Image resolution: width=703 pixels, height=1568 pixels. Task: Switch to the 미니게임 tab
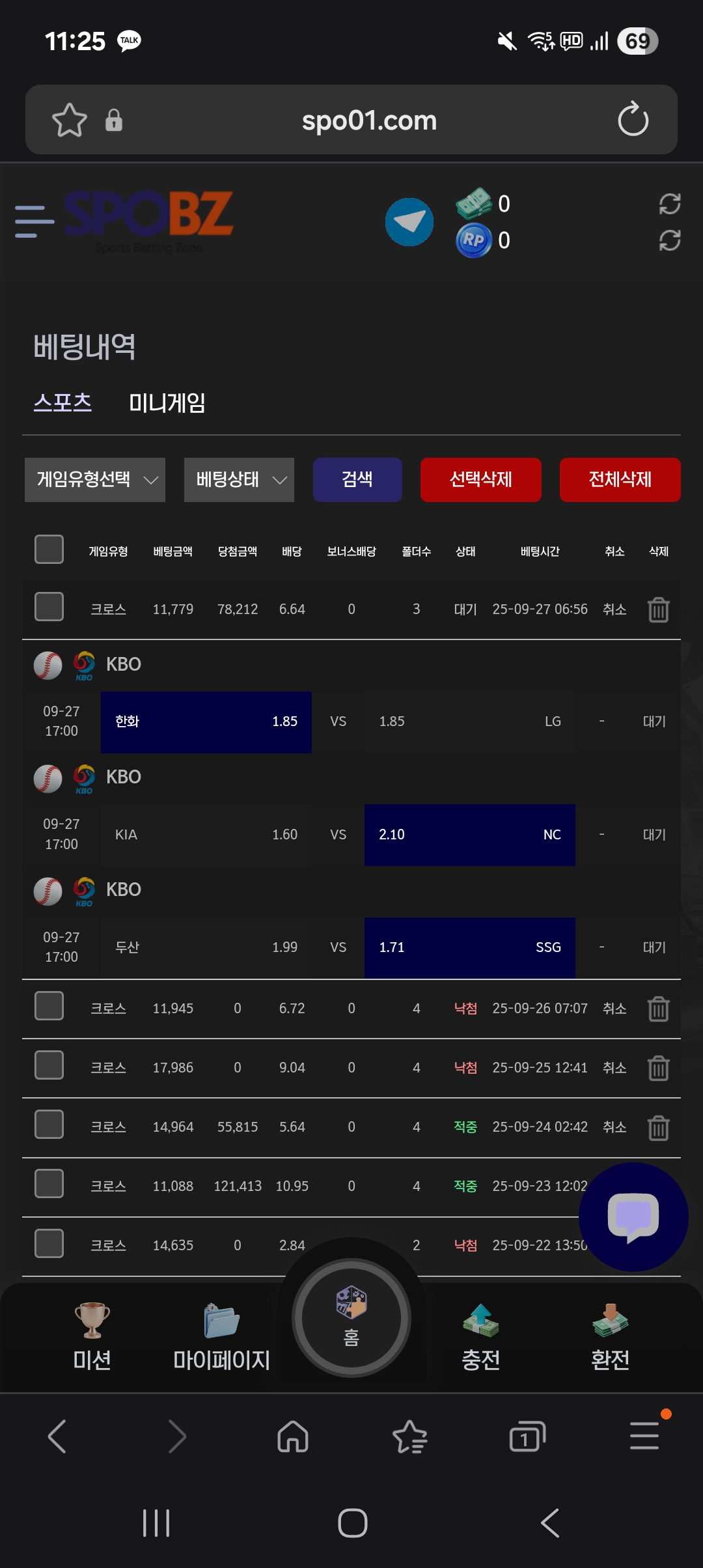(x=167, y=403)
